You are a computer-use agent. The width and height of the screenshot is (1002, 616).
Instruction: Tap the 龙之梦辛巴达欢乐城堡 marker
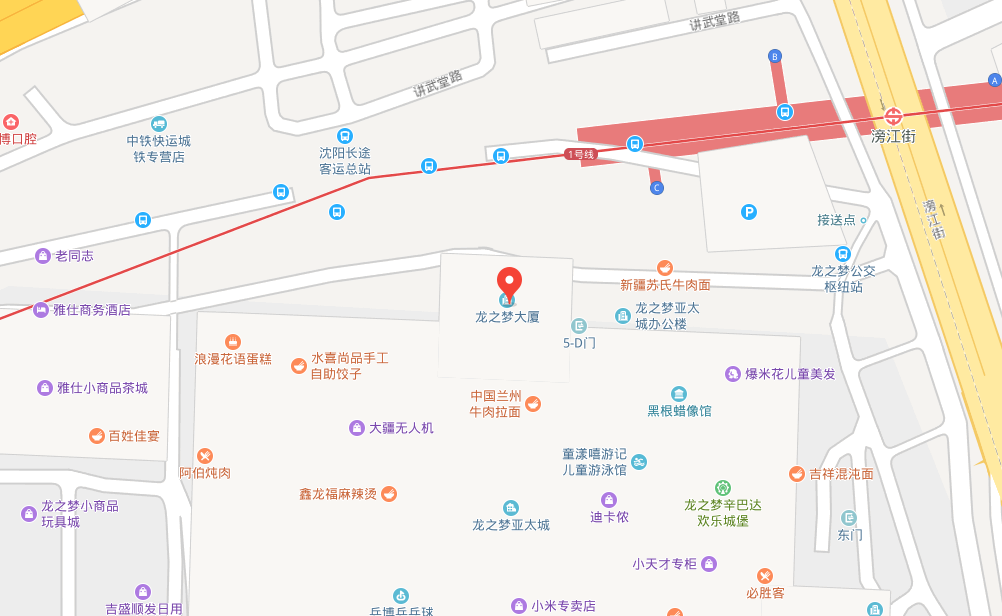723,488
